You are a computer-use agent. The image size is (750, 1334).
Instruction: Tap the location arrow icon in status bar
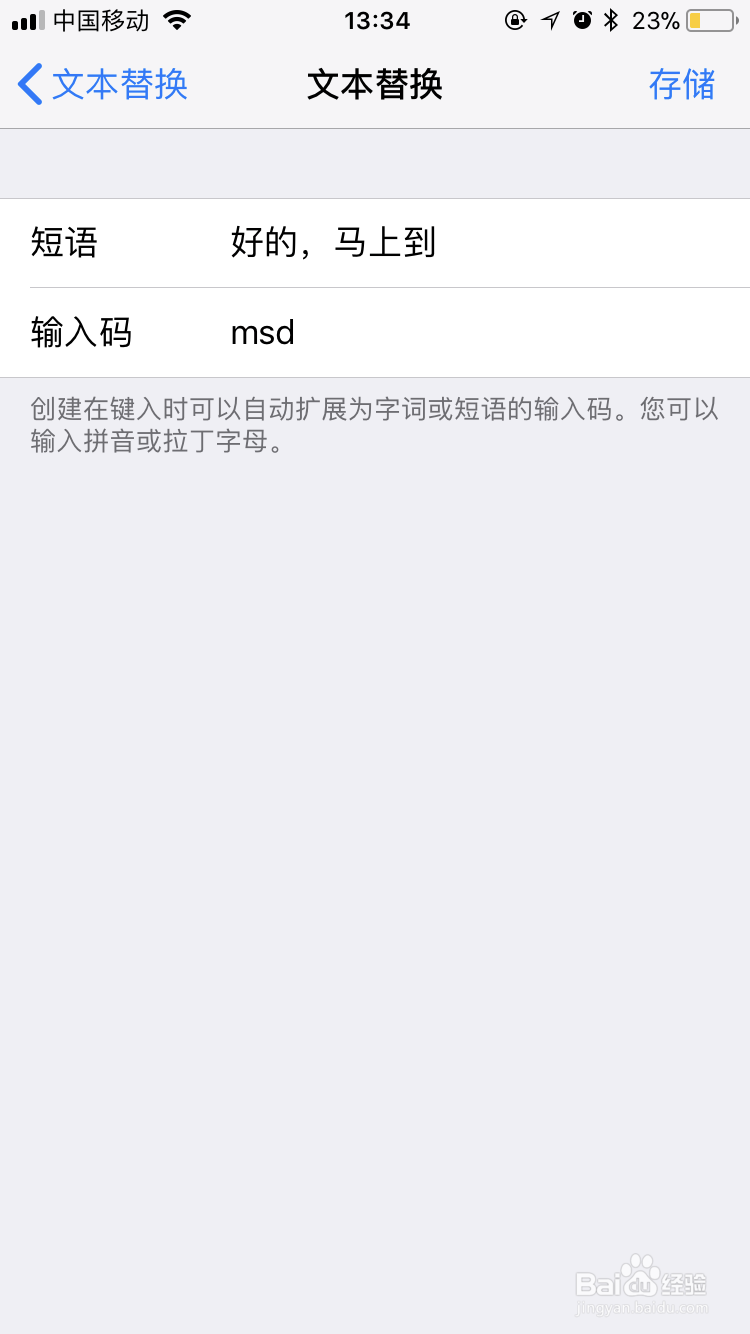coord(549,20)
